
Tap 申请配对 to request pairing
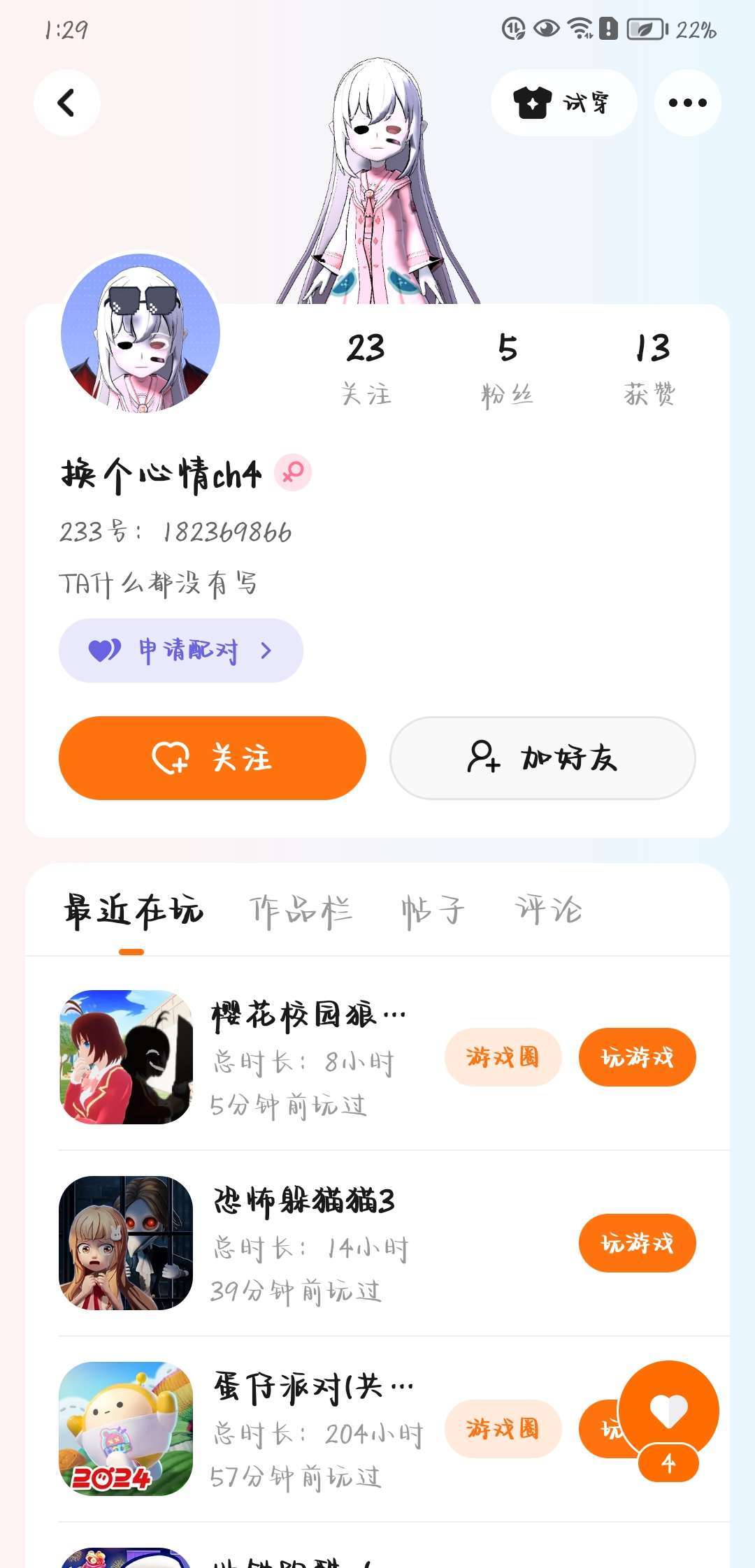point(180,651)
